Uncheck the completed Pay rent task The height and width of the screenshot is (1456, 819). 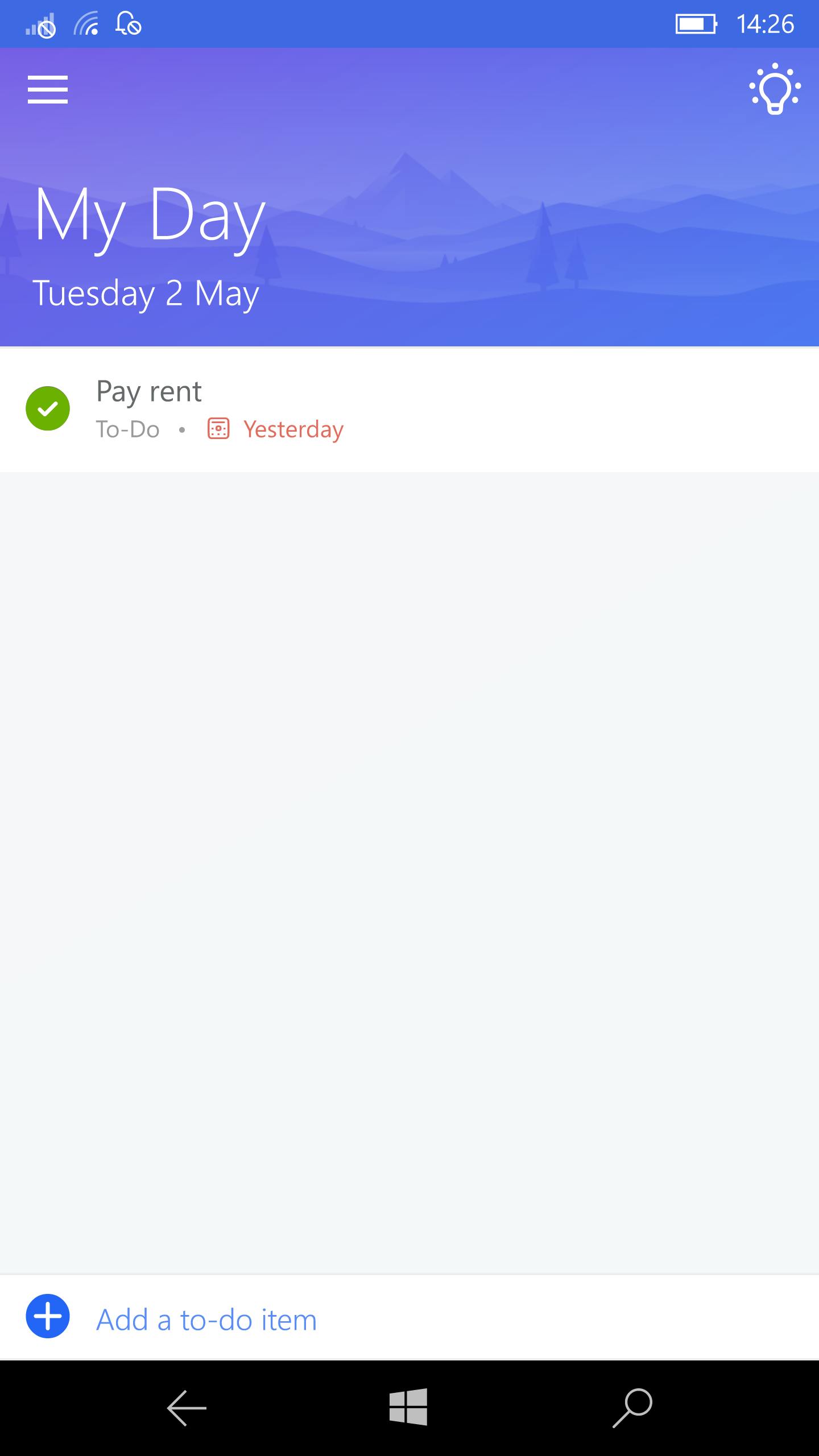click(48, 408)
